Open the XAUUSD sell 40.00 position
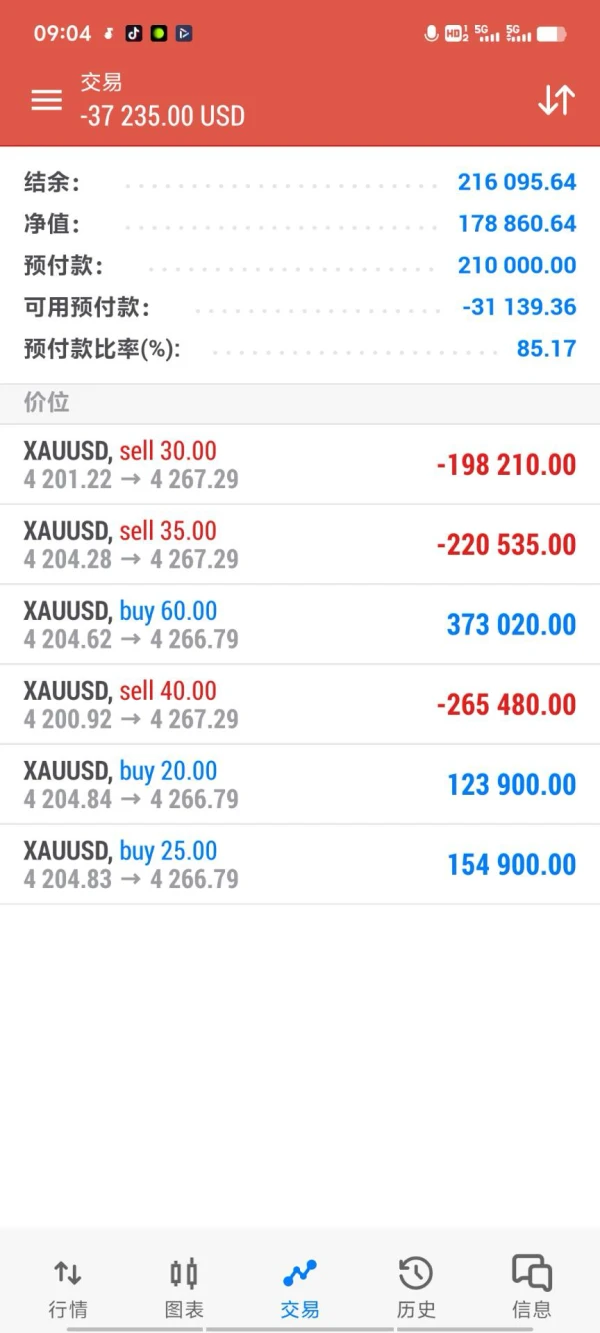This screenshot has width=600, height=1333. pos(300,705)
